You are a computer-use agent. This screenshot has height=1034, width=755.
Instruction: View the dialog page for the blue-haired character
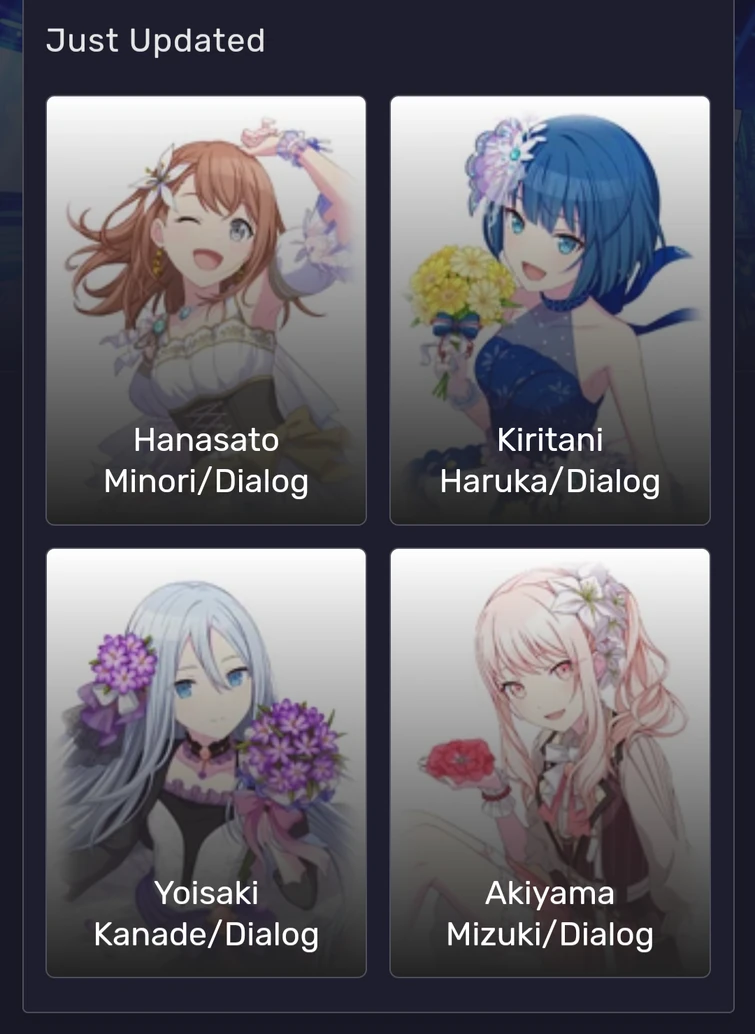(549, 308)
